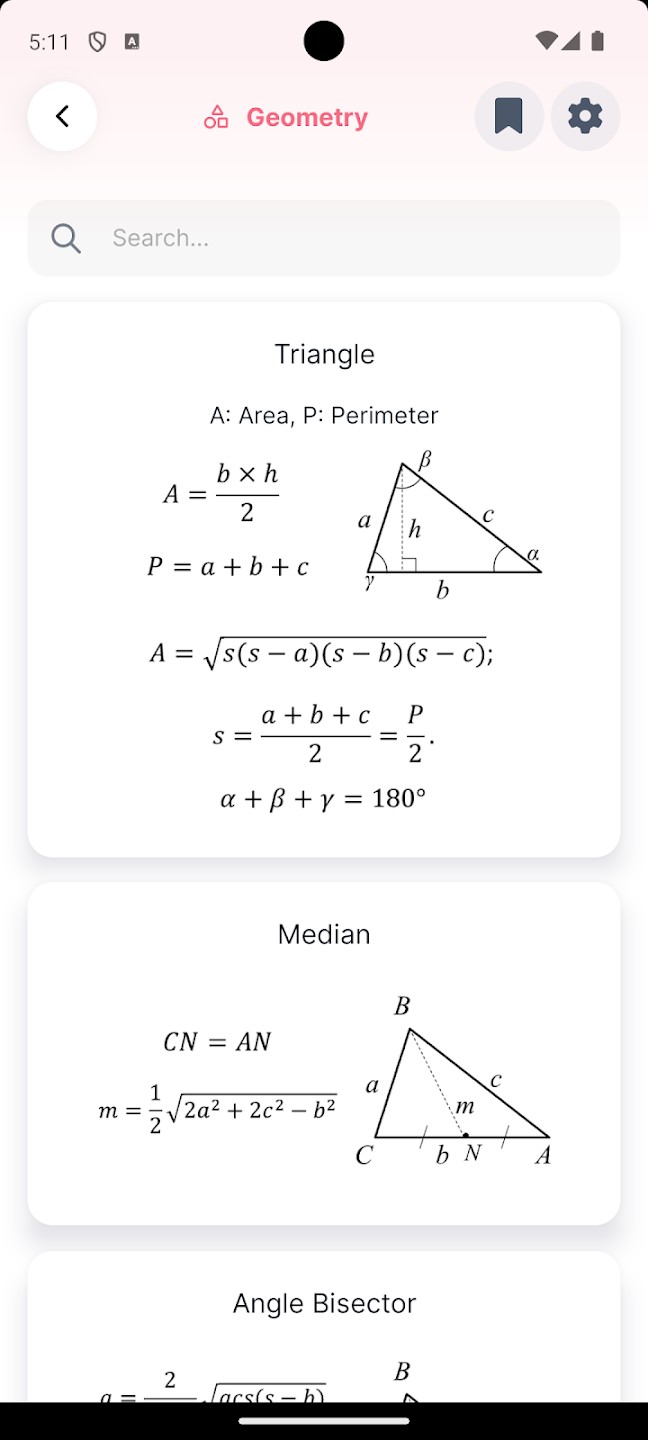Open the bookmarks icon
This screenshot has height=1440, width=648.
pyautogui.click(x=509, y=117)
